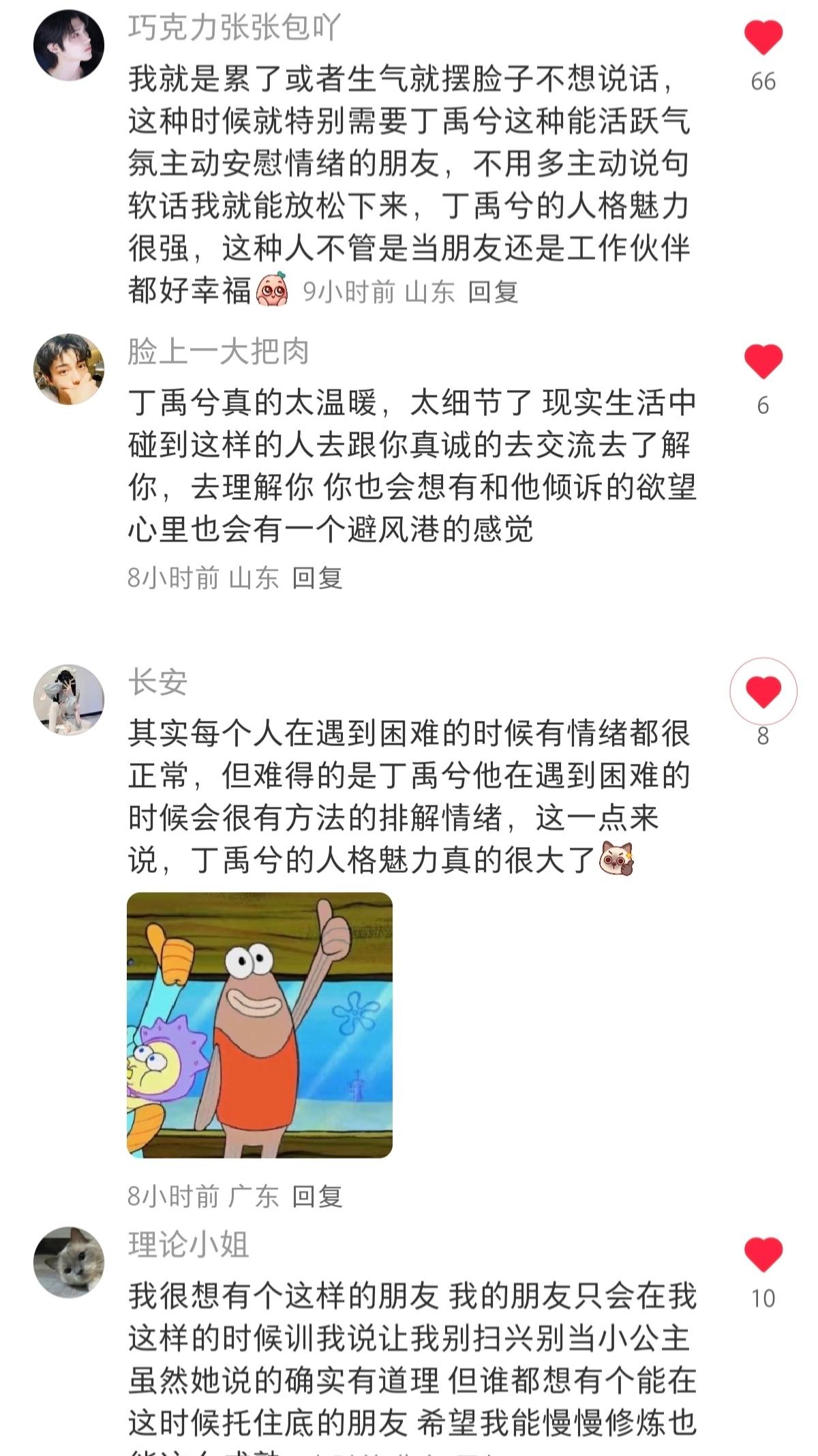Screen dimensions: 818x1456
Task: Open username 理论小姐
Action: pyautogui.click(x=188, y=1245)
